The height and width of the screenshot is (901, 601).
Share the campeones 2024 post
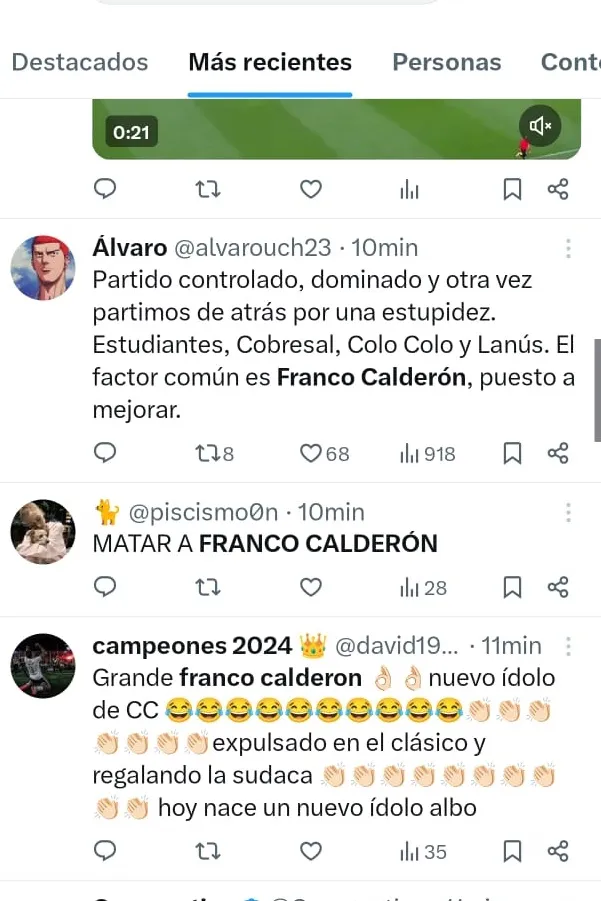pos(558,852)
